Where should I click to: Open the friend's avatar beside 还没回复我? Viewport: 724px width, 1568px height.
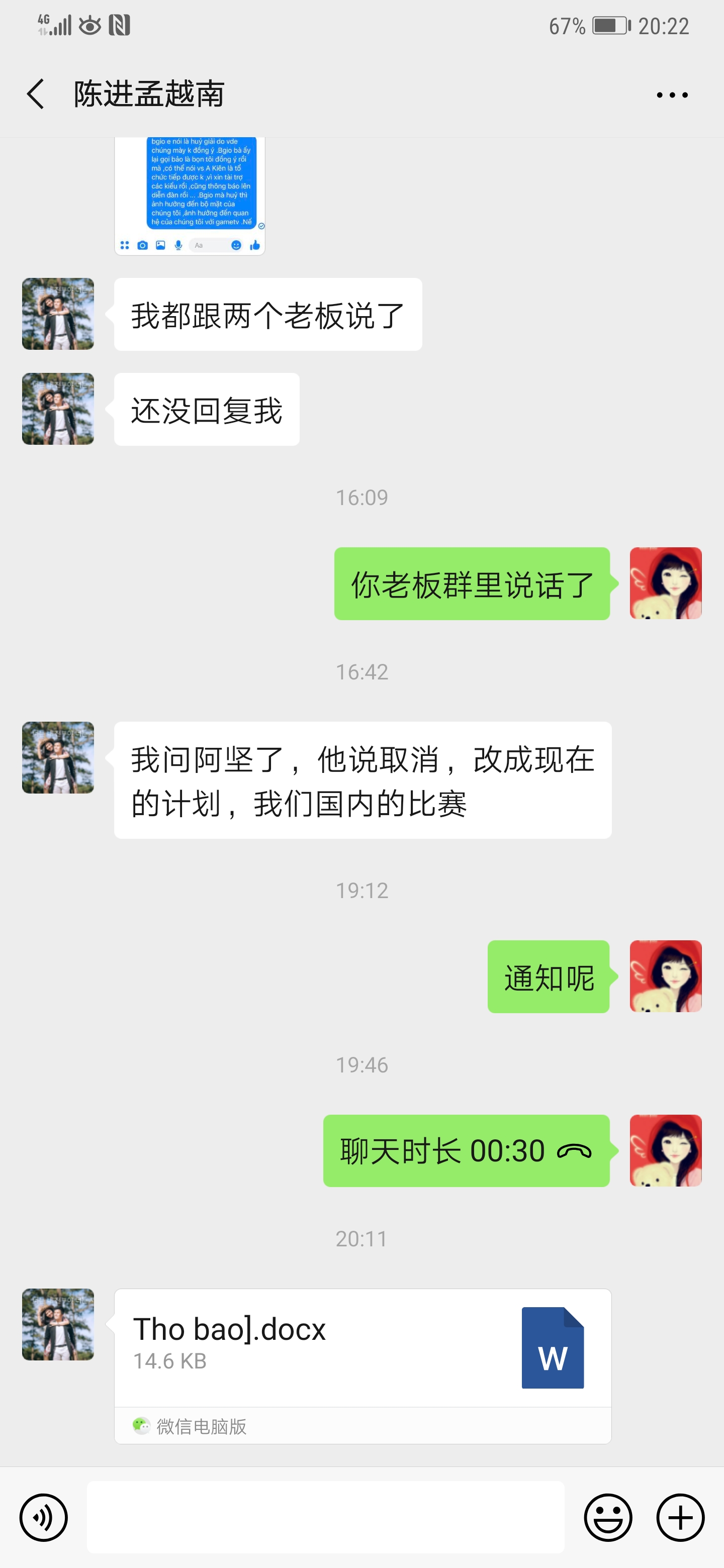(x=58, y=409)
